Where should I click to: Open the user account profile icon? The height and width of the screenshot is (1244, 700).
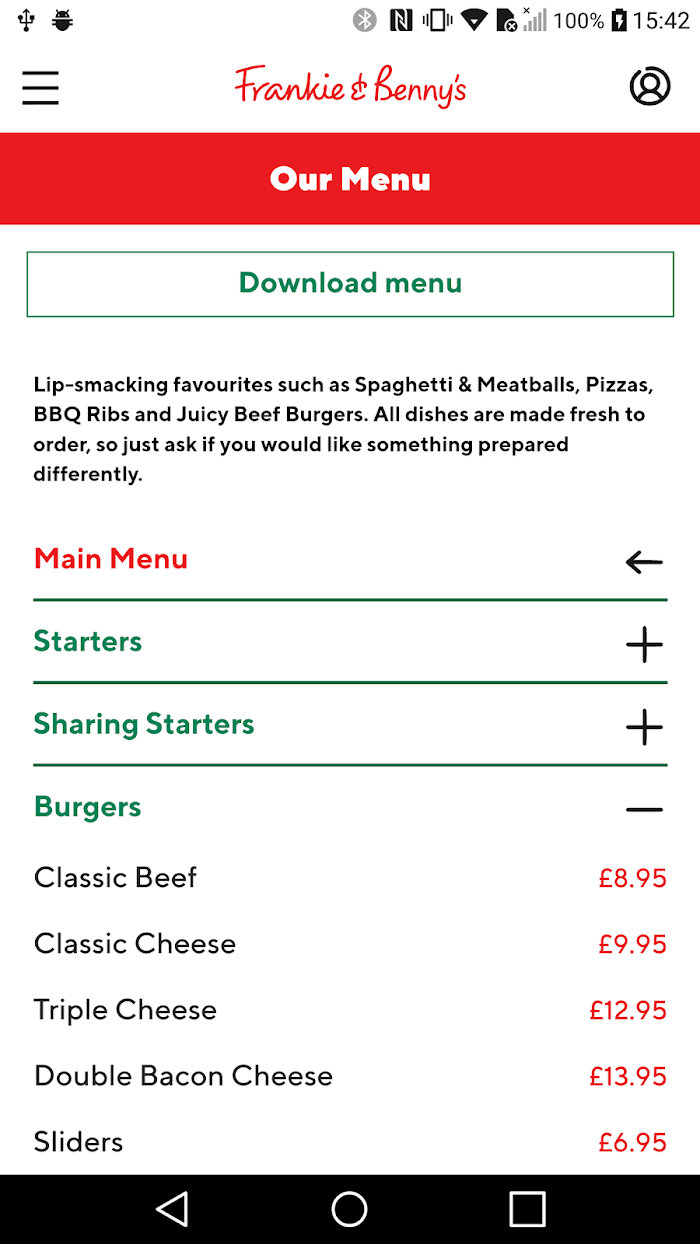click(x=650, y=87)
